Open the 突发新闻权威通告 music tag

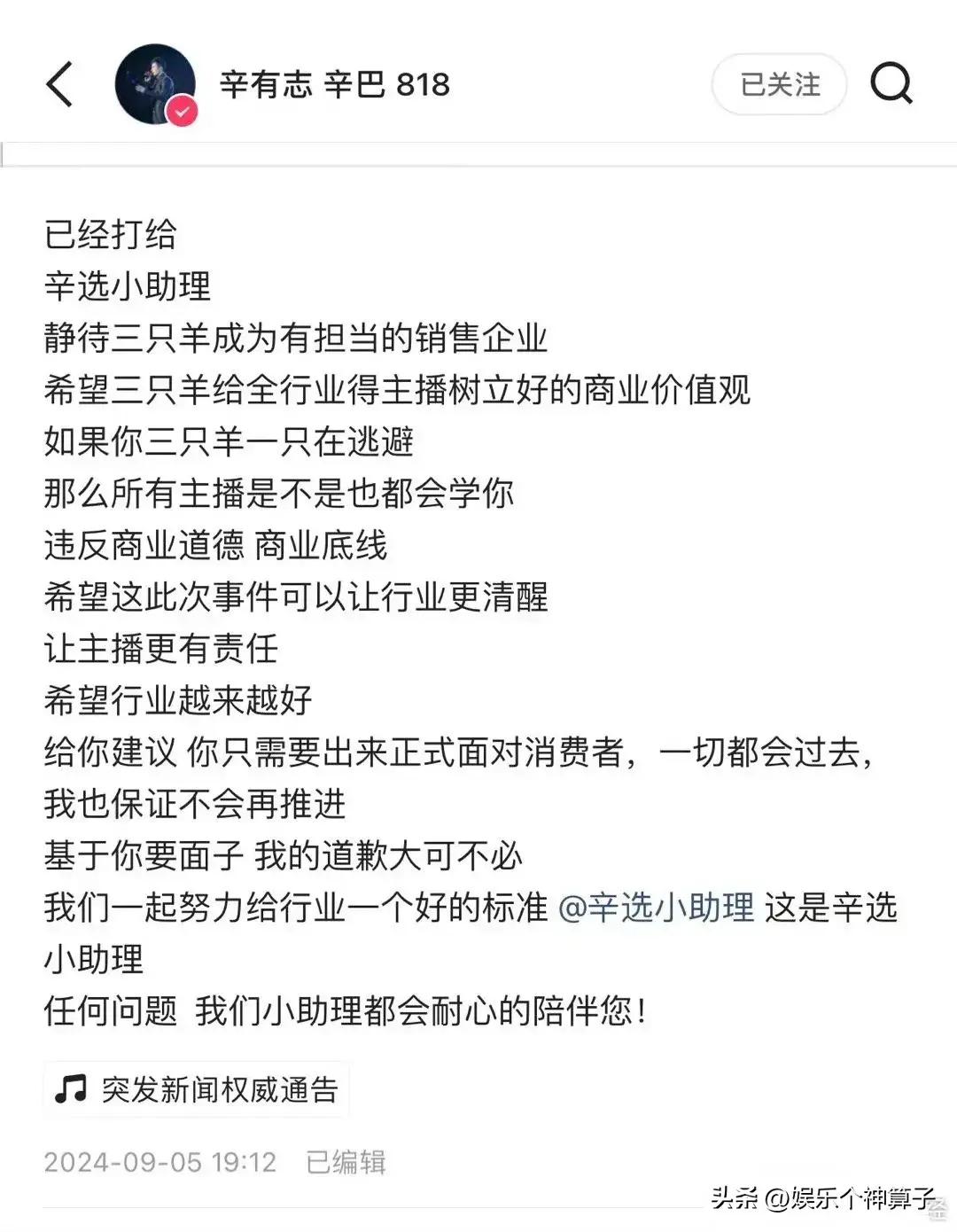point(197,1089)
